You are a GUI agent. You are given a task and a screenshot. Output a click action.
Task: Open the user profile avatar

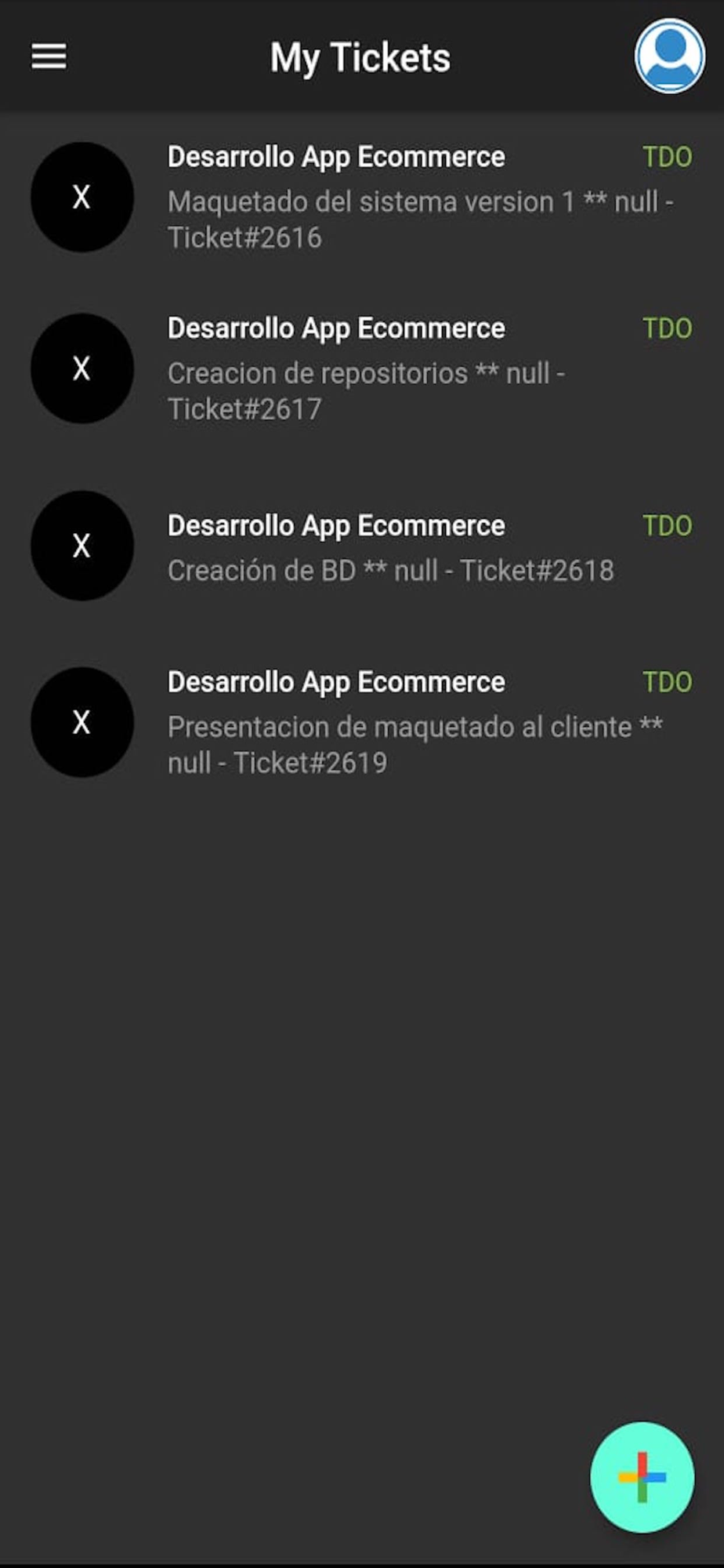(670, 56)
